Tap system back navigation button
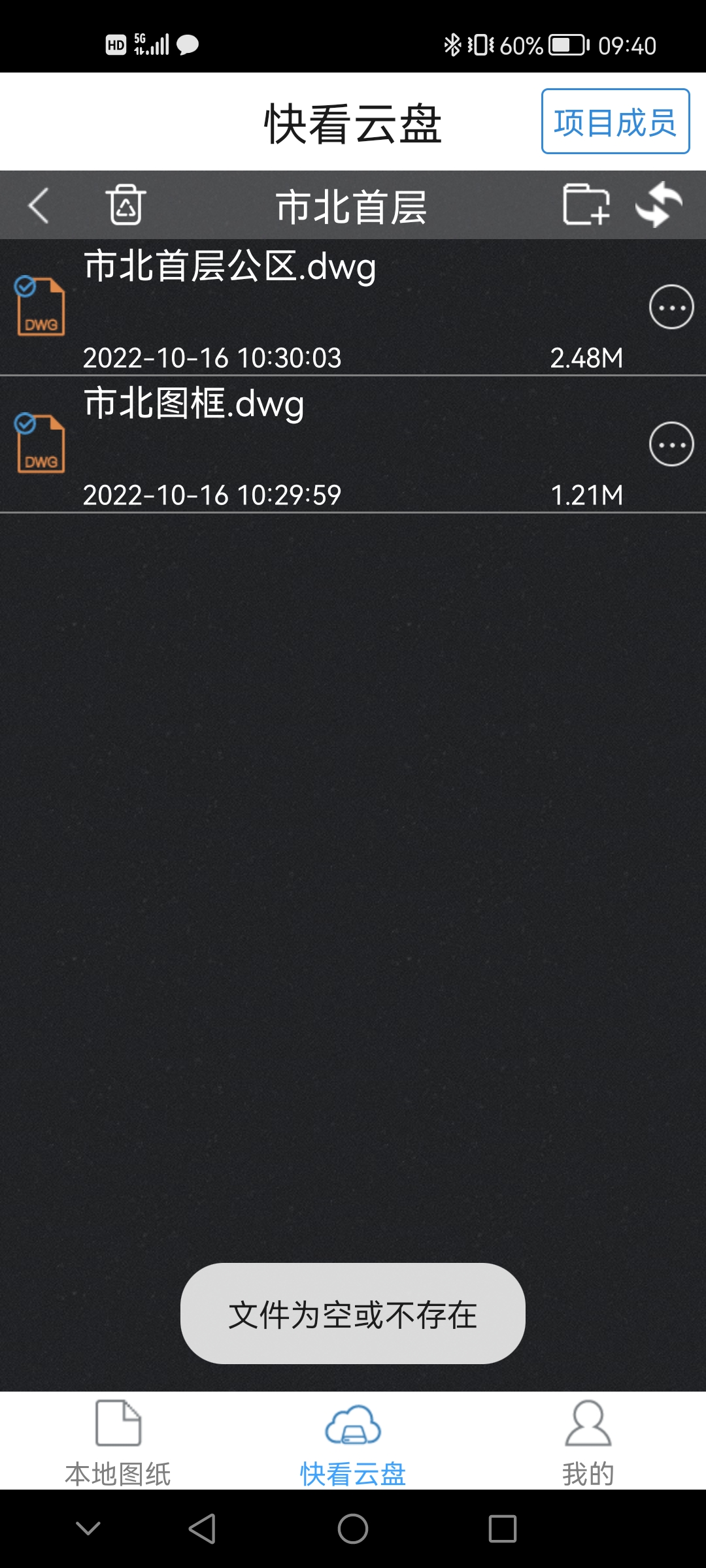706x1568 pixels. click(202, 1529)
